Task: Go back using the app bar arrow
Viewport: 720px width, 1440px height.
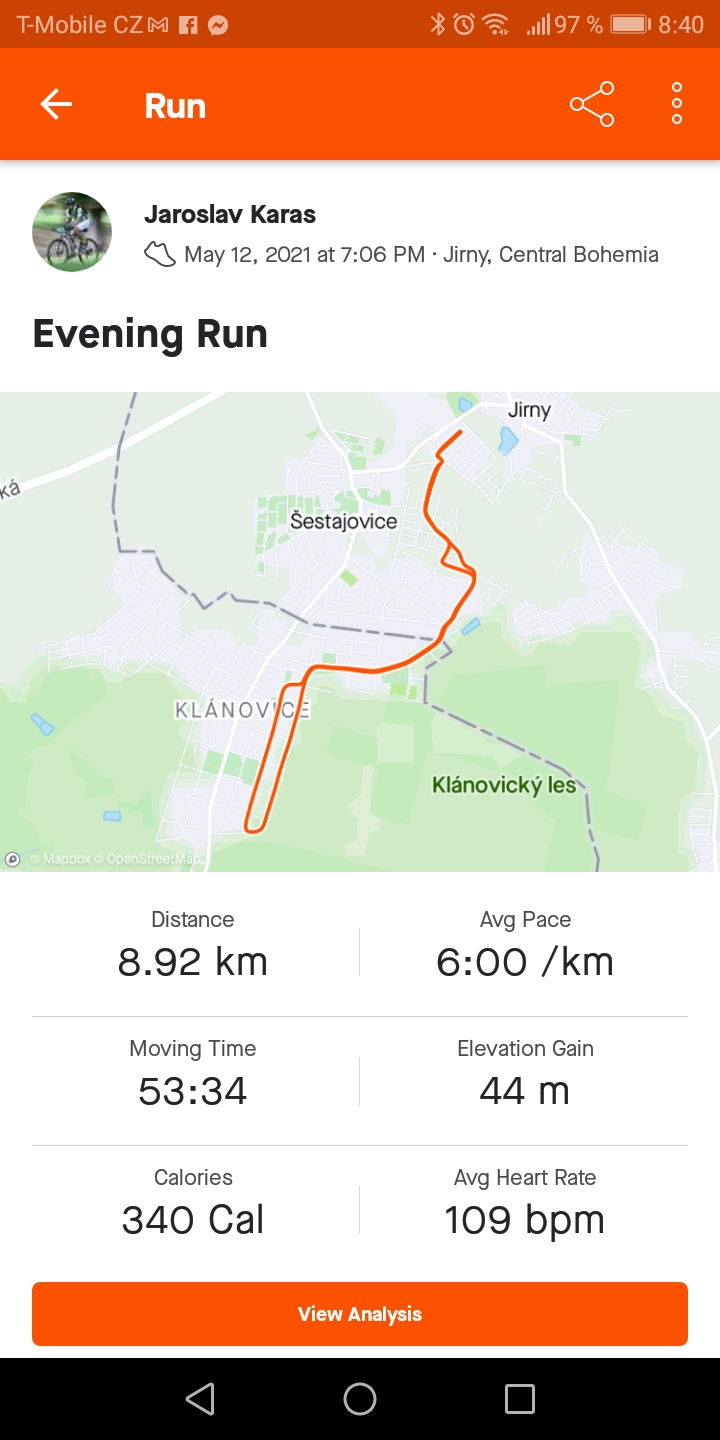Action: pyautogui.click(x=56, y=104)
